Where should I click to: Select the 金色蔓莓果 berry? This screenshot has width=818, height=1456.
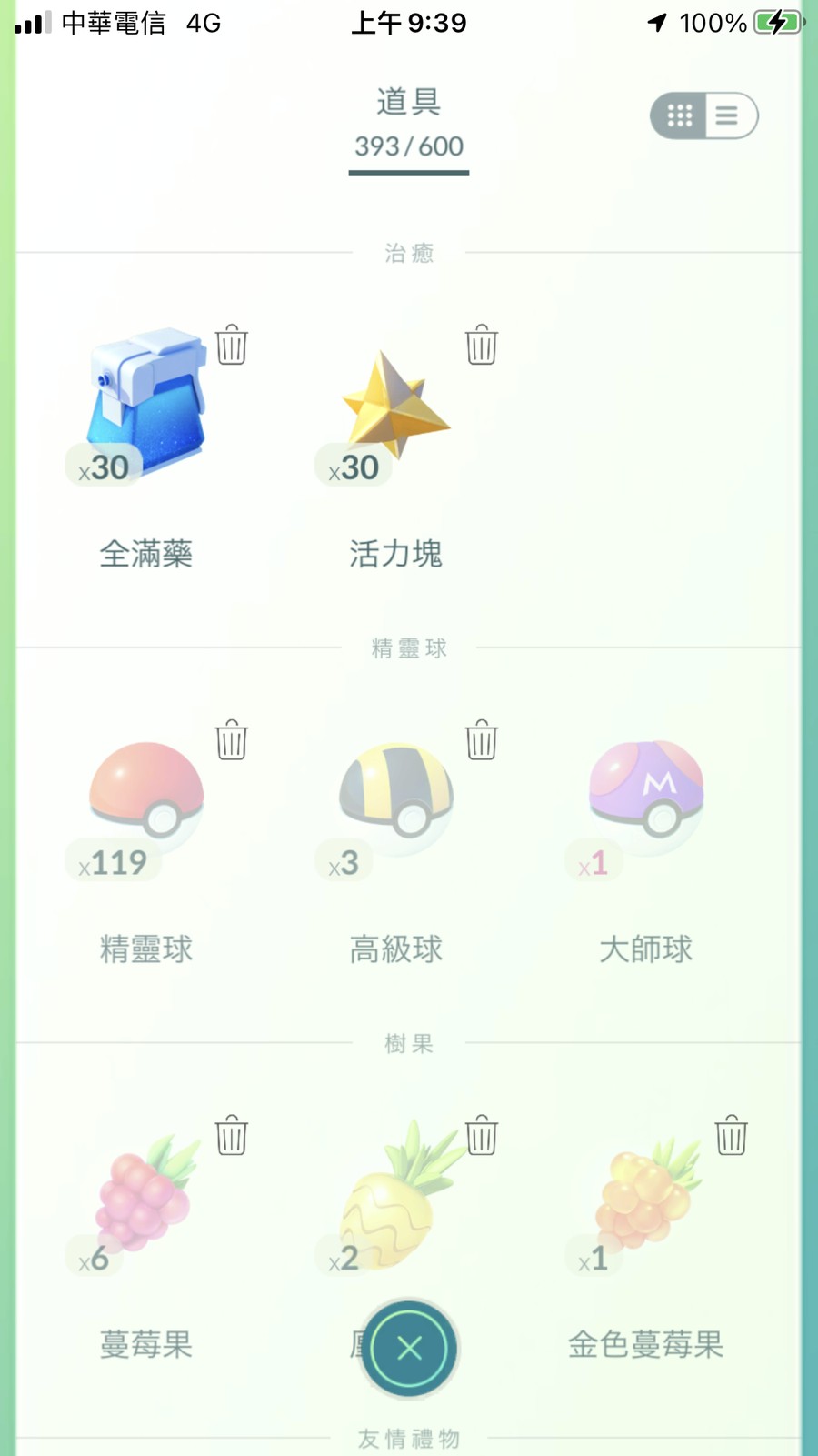point(645,1191)
